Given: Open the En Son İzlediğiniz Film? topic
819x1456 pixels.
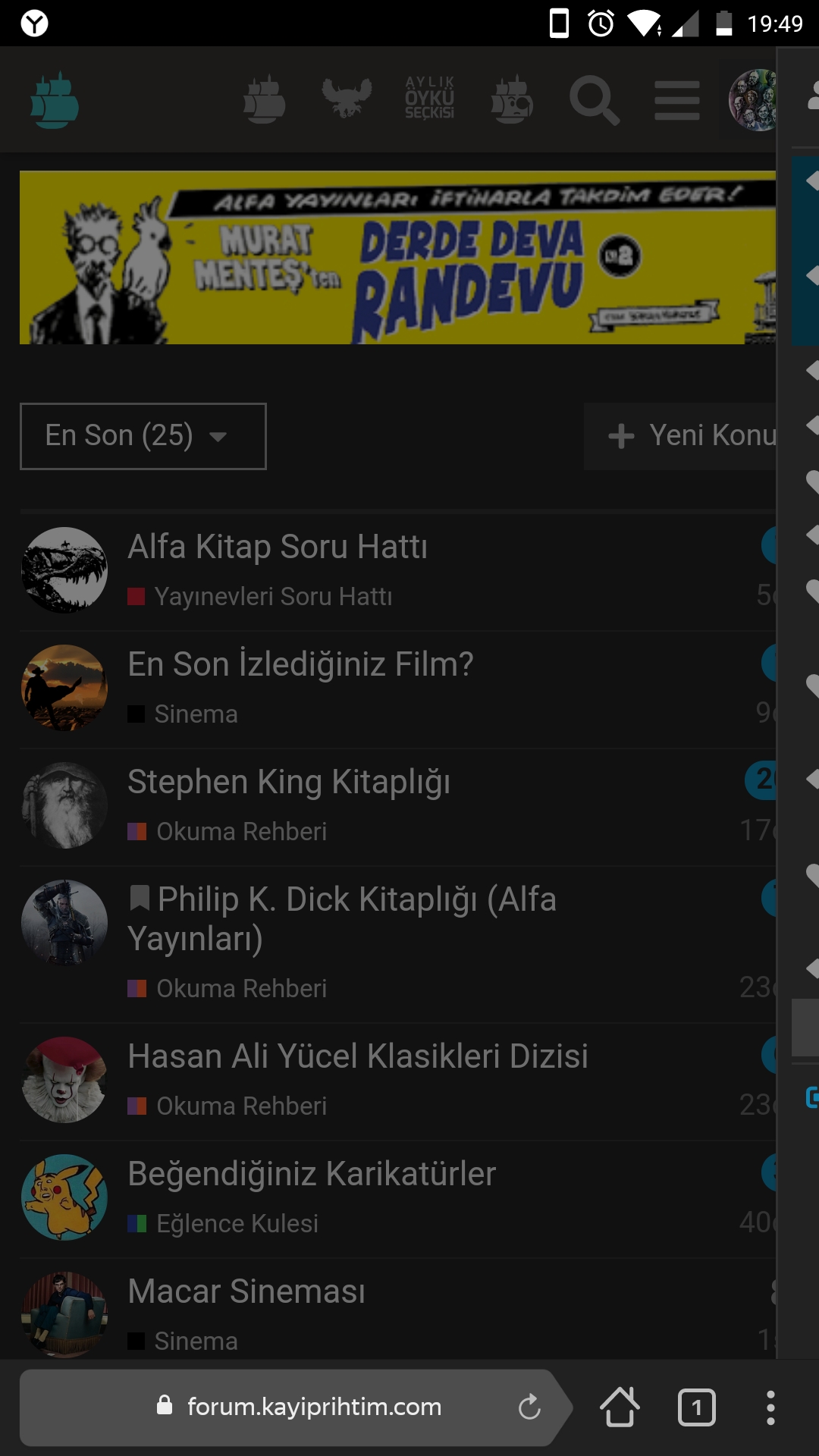Looking at the screenshot, I should (300, 664).
